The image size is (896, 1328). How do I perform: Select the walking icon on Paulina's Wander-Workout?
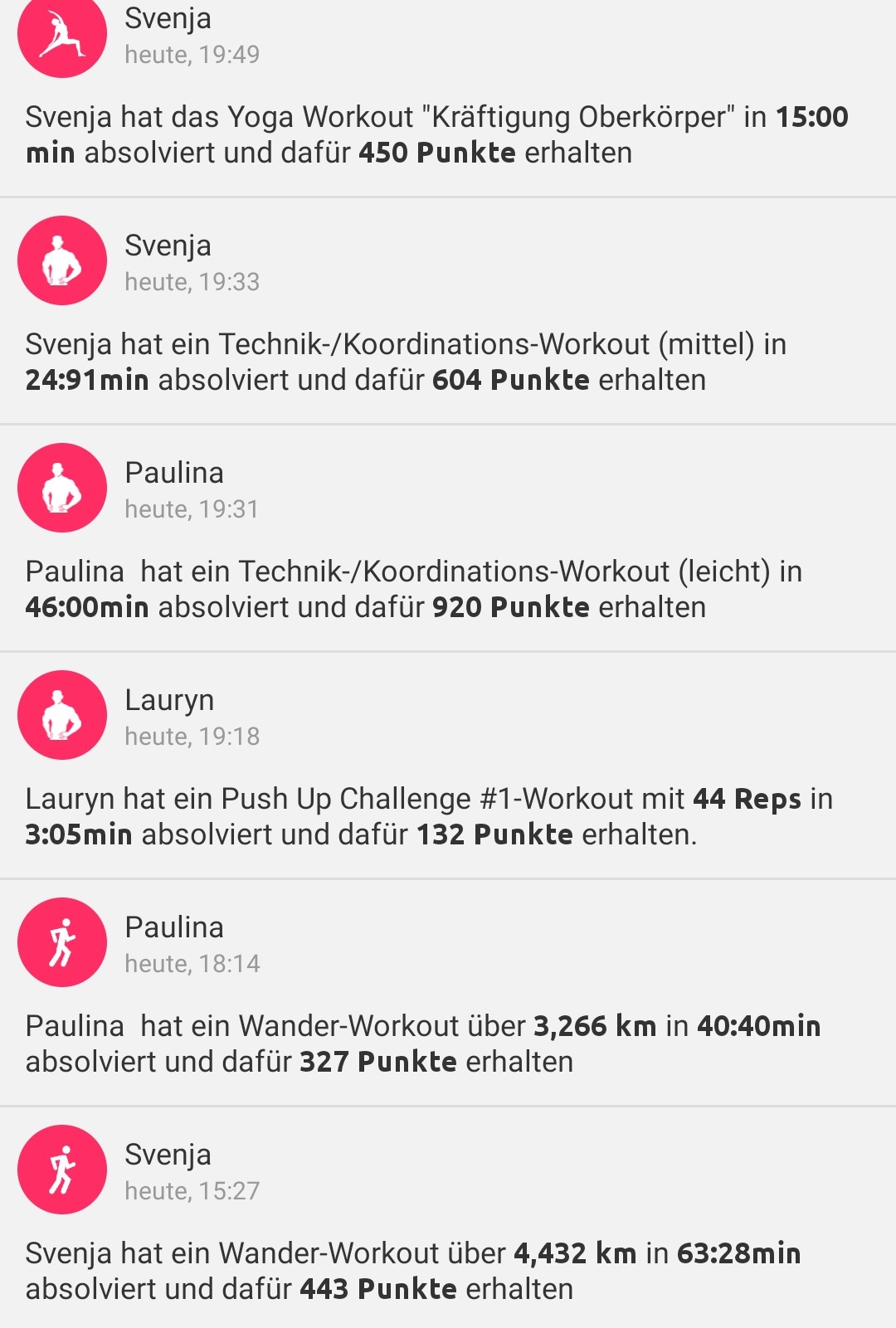pos(61,942)
